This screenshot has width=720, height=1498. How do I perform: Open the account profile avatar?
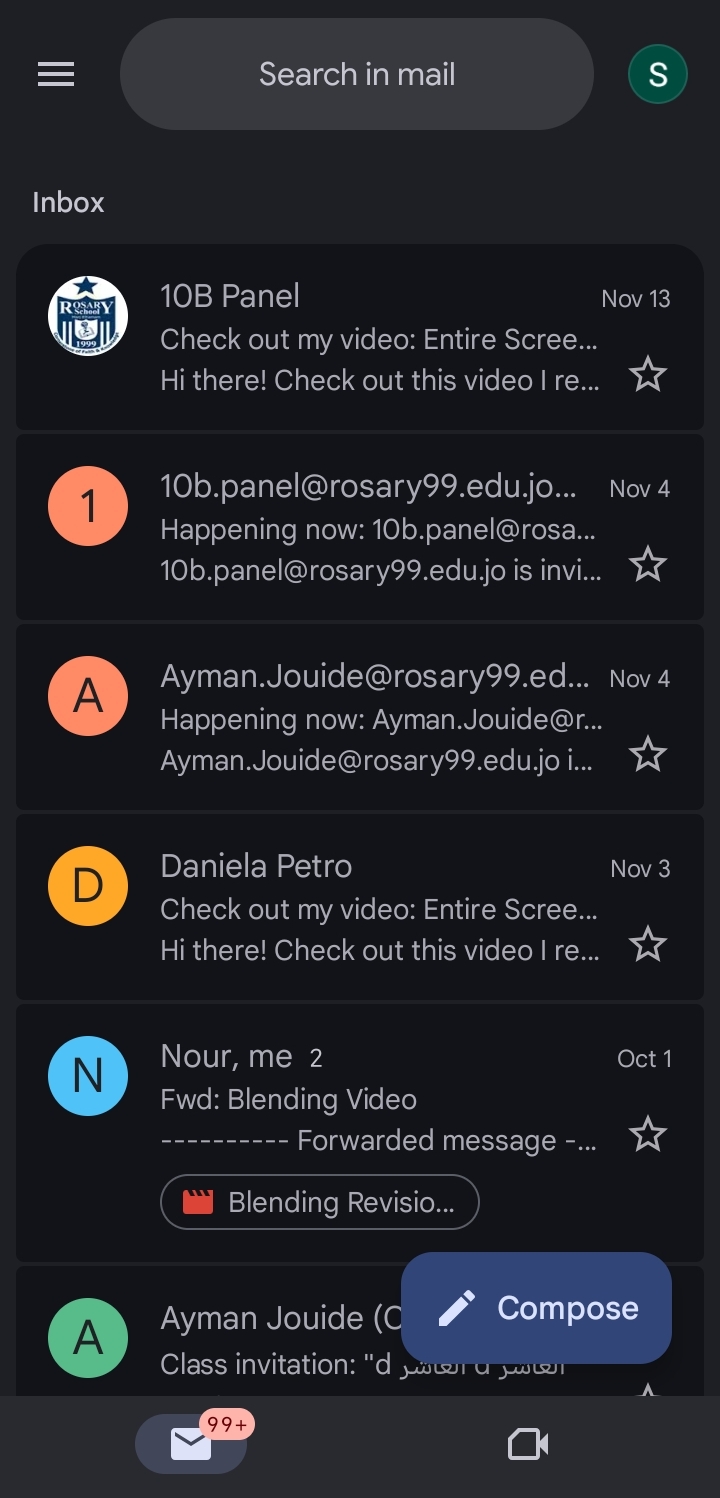(657, 74)
